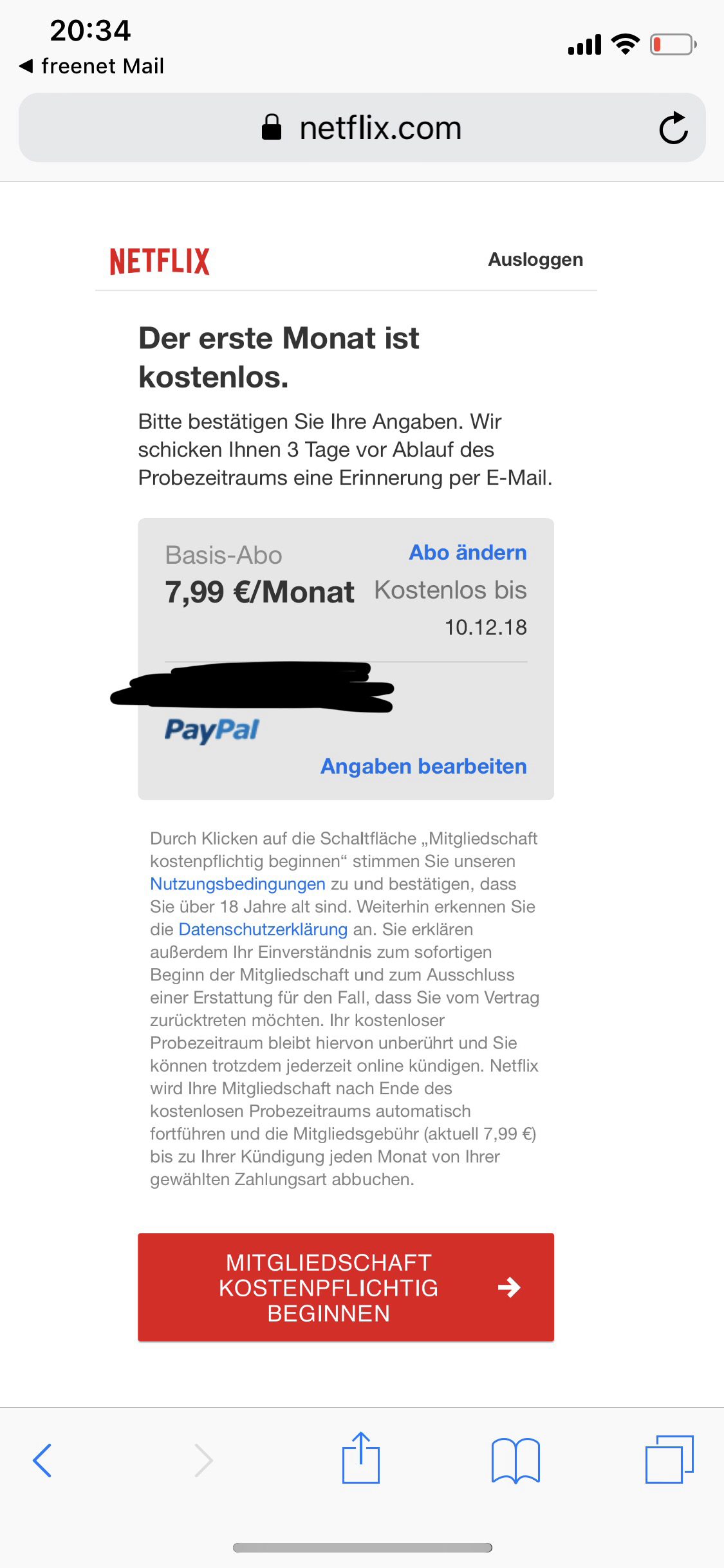
Task: Show open Safari tabs
Action: tap(669, 1459)
